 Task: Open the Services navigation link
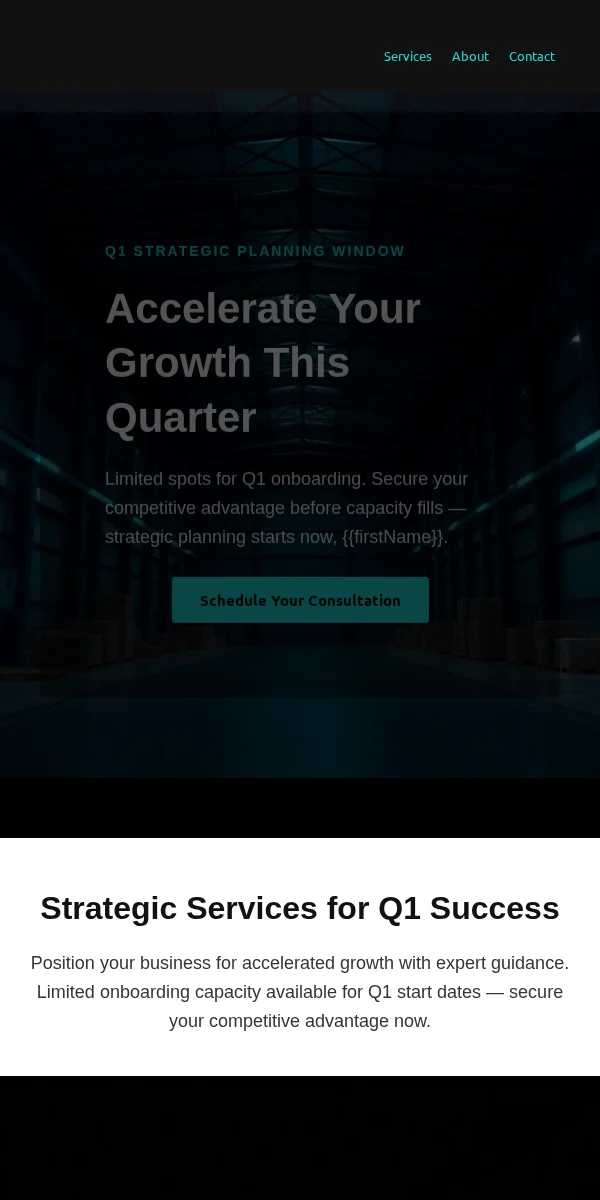[407, 56]
